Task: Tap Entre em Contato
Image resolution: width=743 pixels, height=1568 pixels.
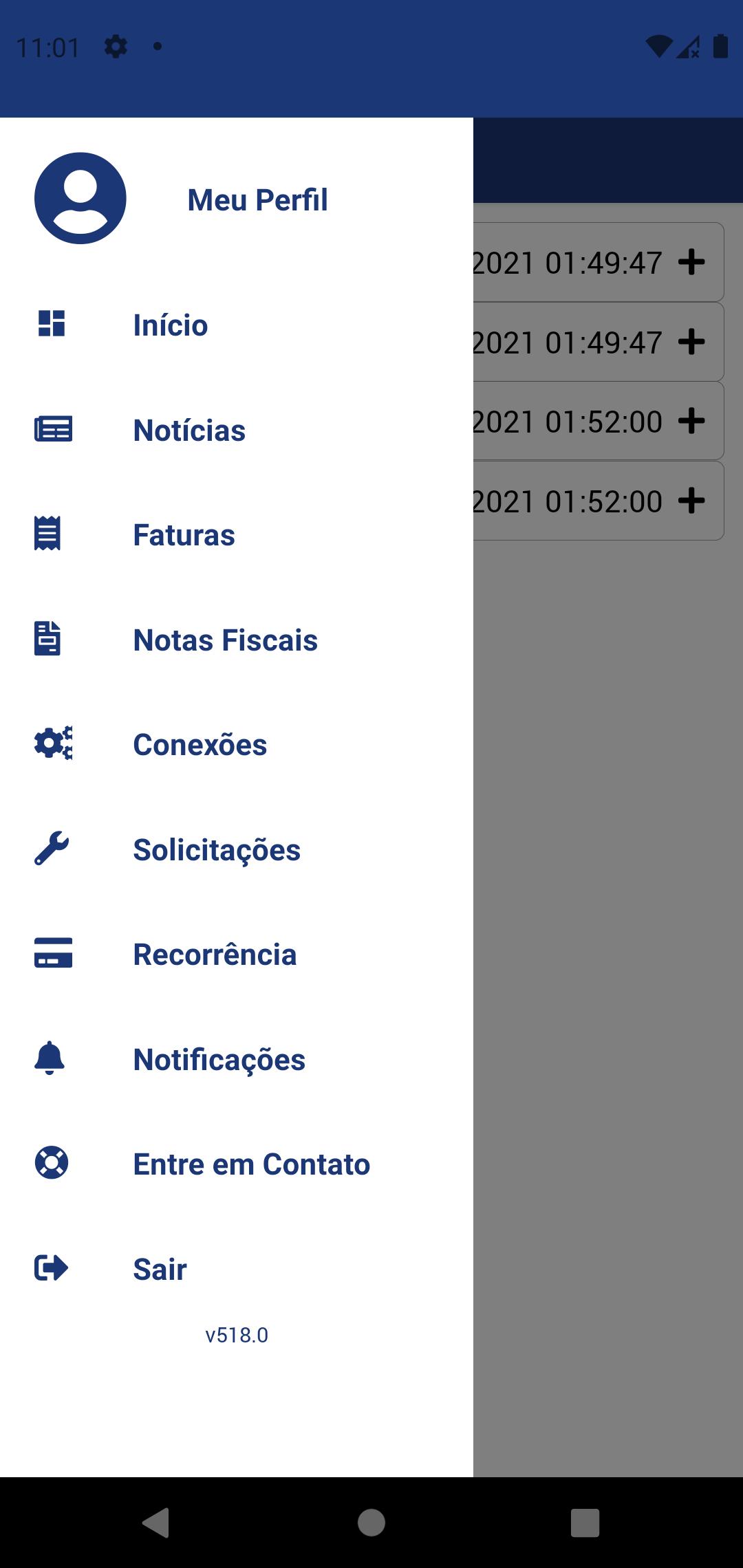Action: [x=236, y=1164]
